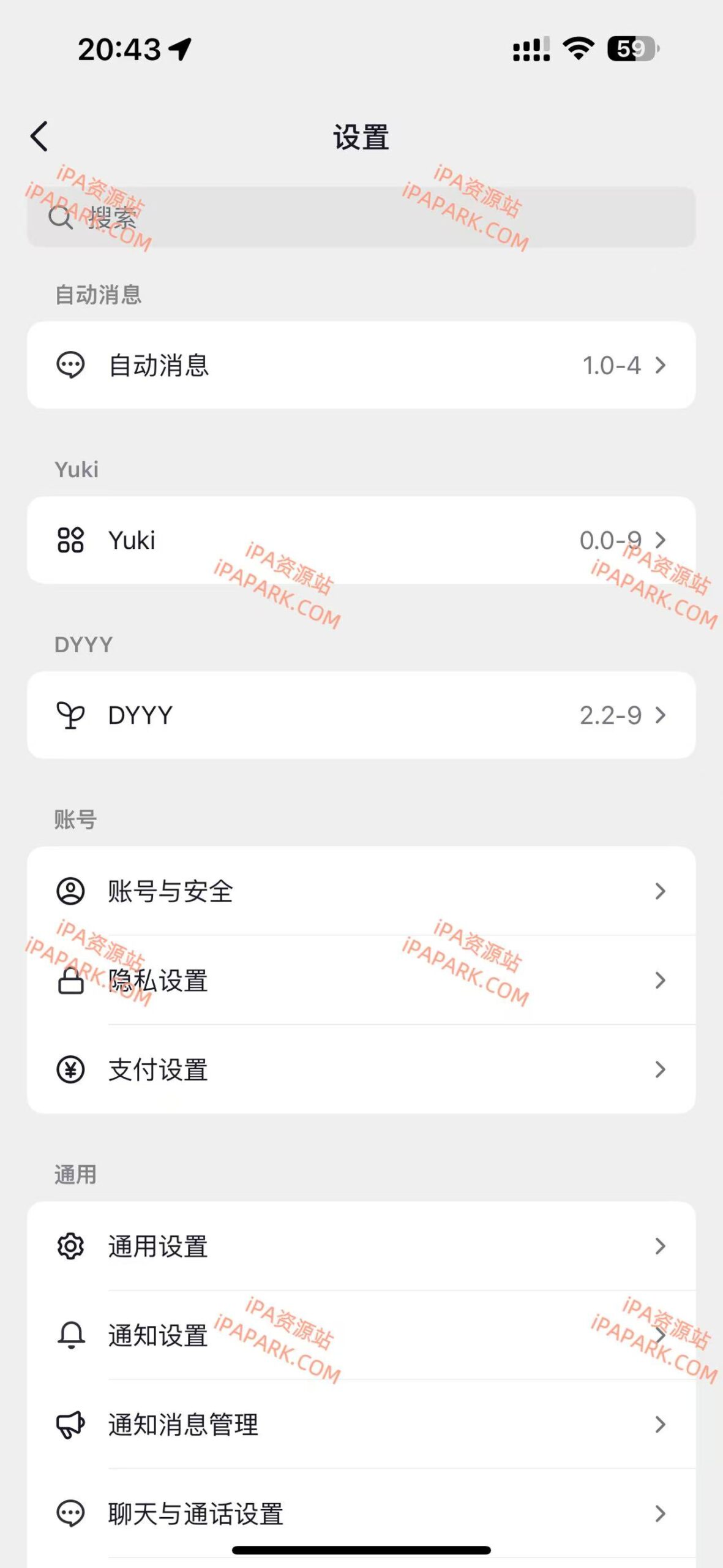Go back from the 设置 page

pos(39,136)
